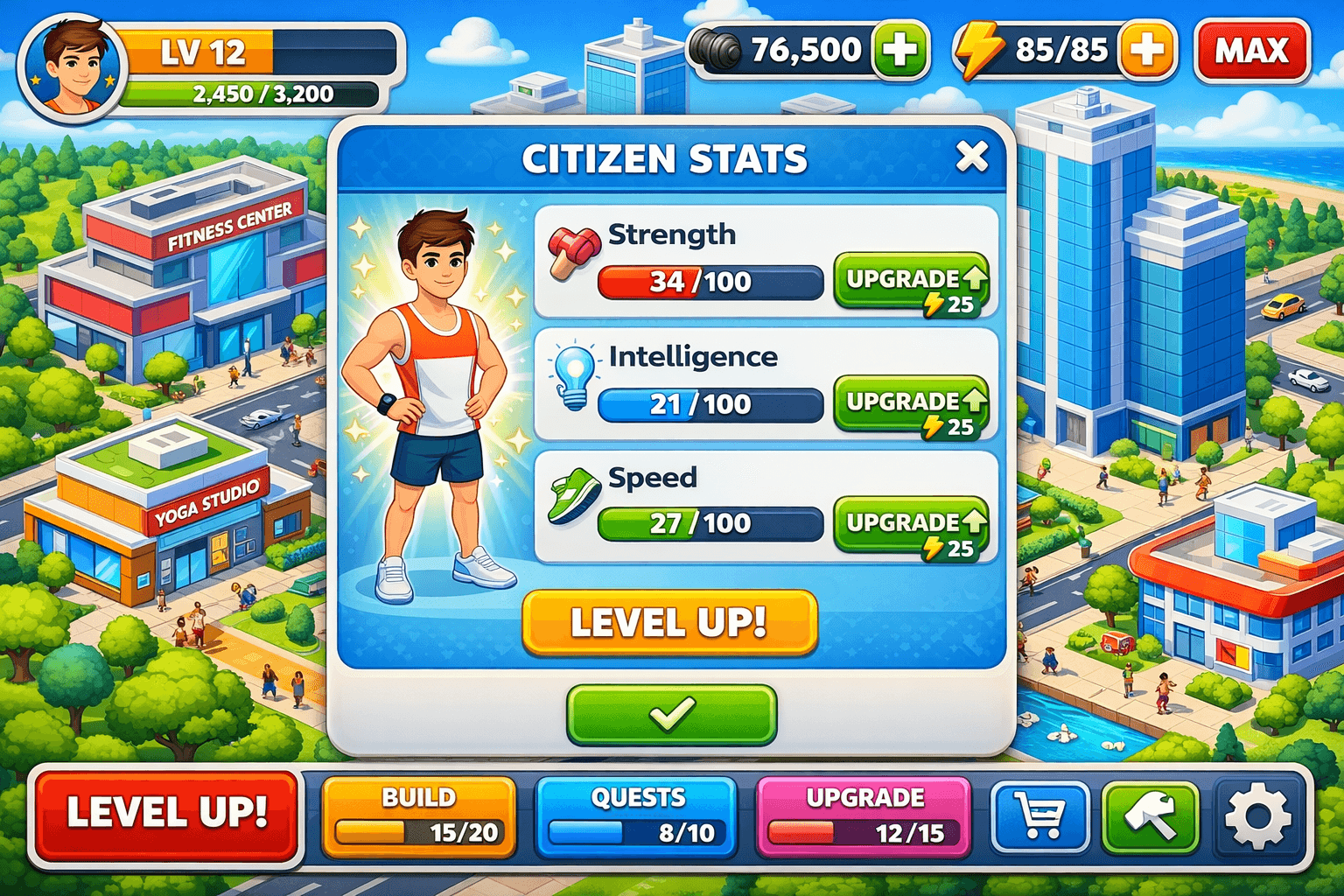Open the settings gear
This screenshot has width=1344, height=896.
pyautogui.click(x=1257, y=816)
